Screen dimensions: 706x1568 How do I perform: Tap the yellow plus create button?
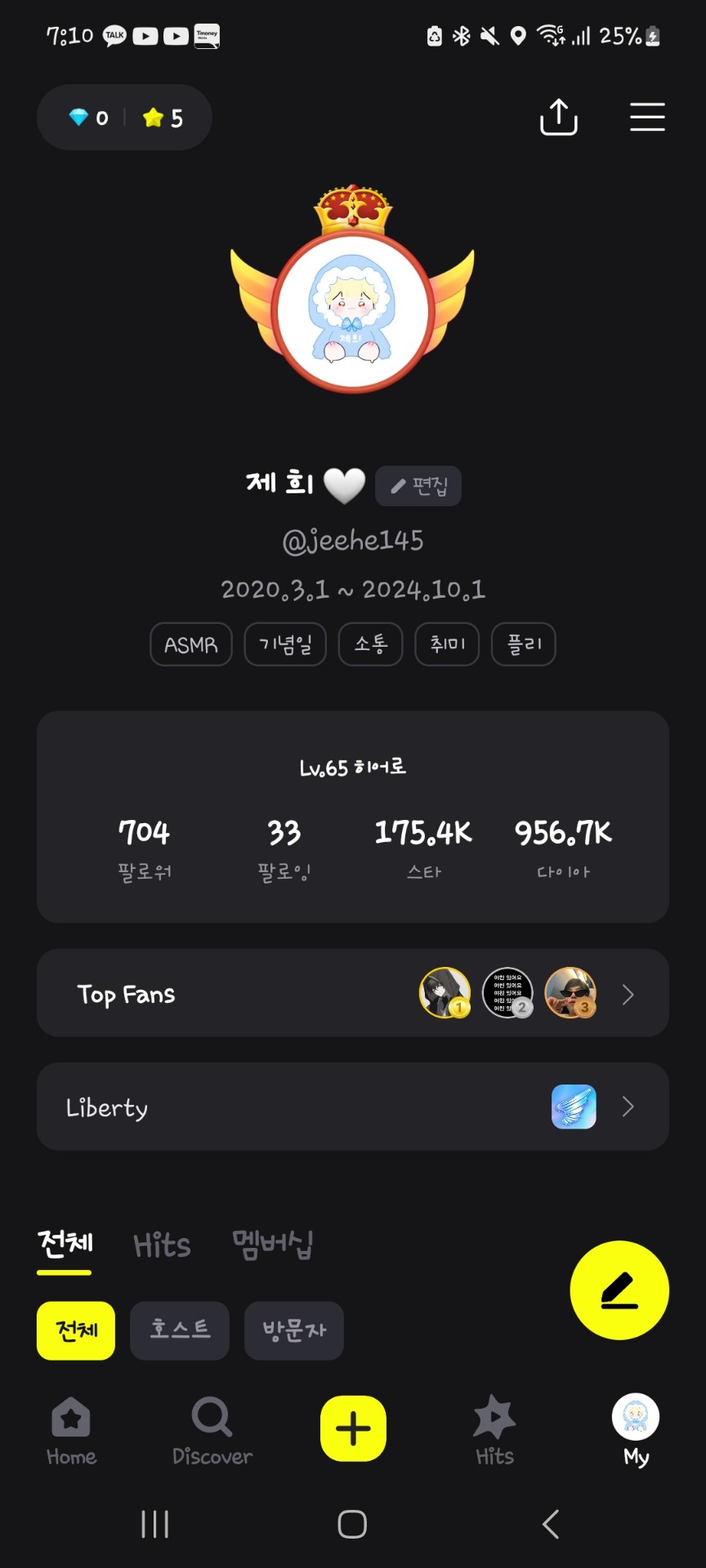coord(353,1428)
